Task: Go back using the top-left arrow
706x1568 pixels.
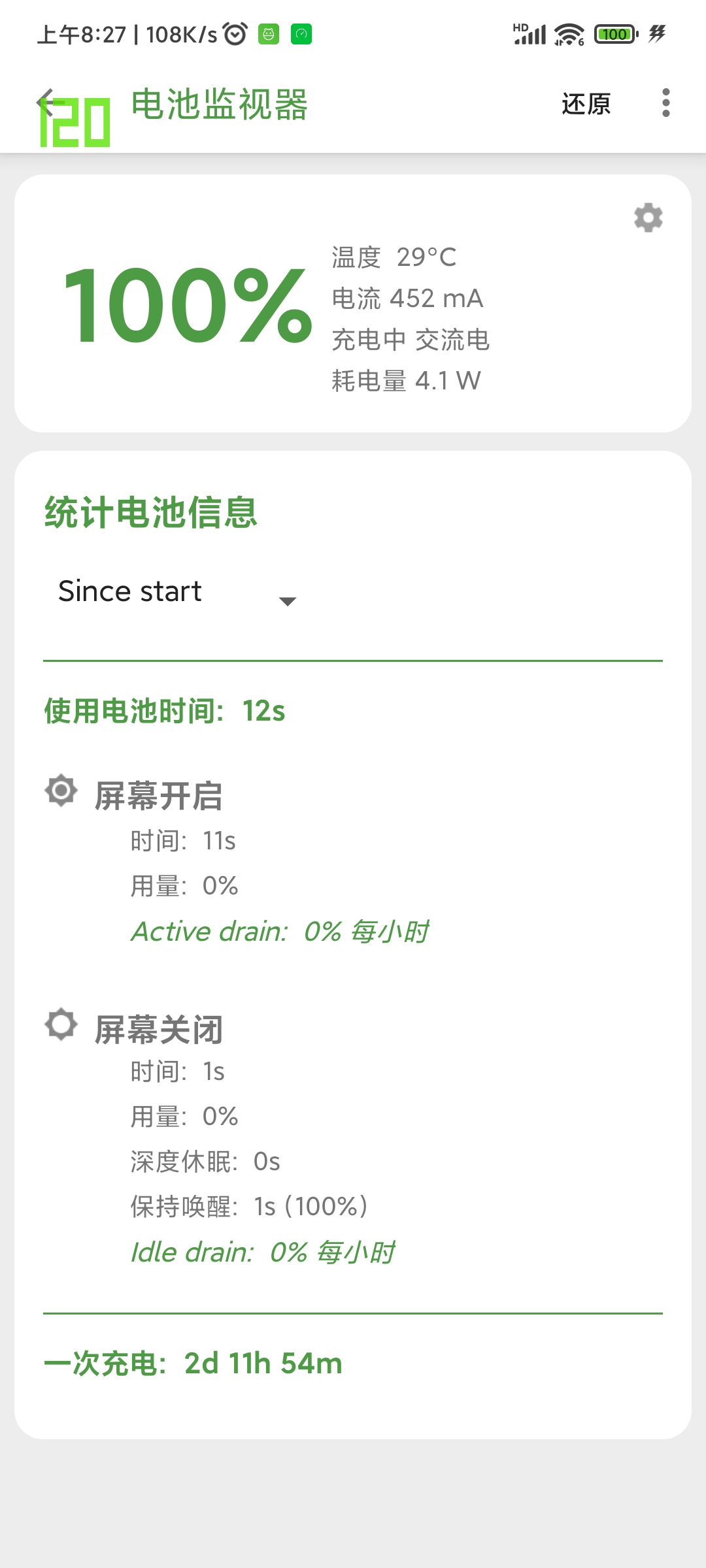Action: (x=47, y=103)
